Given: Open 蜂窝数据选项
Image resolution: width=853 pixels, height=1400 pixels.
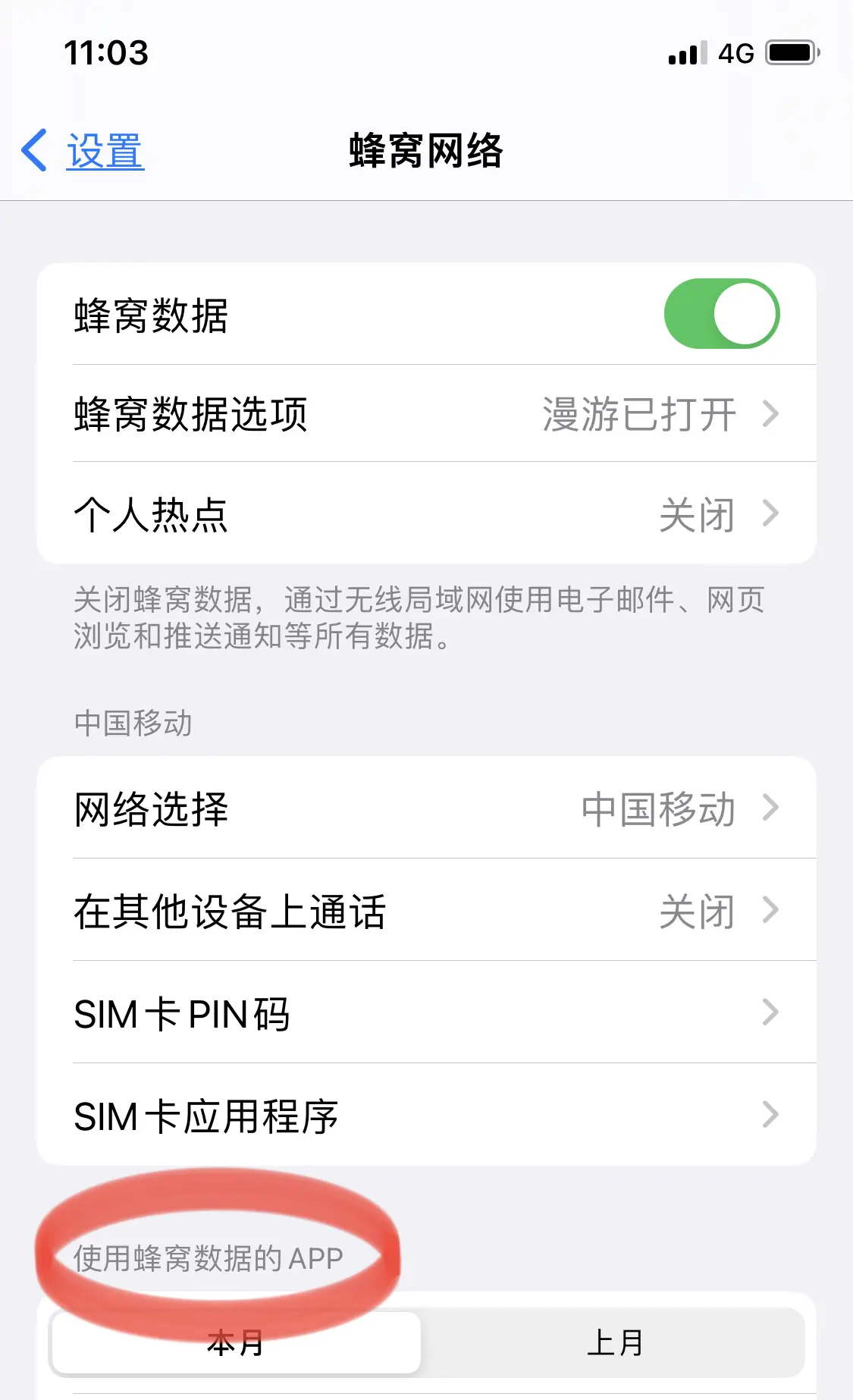Looking at the screenshot, I should pos(426,414).
